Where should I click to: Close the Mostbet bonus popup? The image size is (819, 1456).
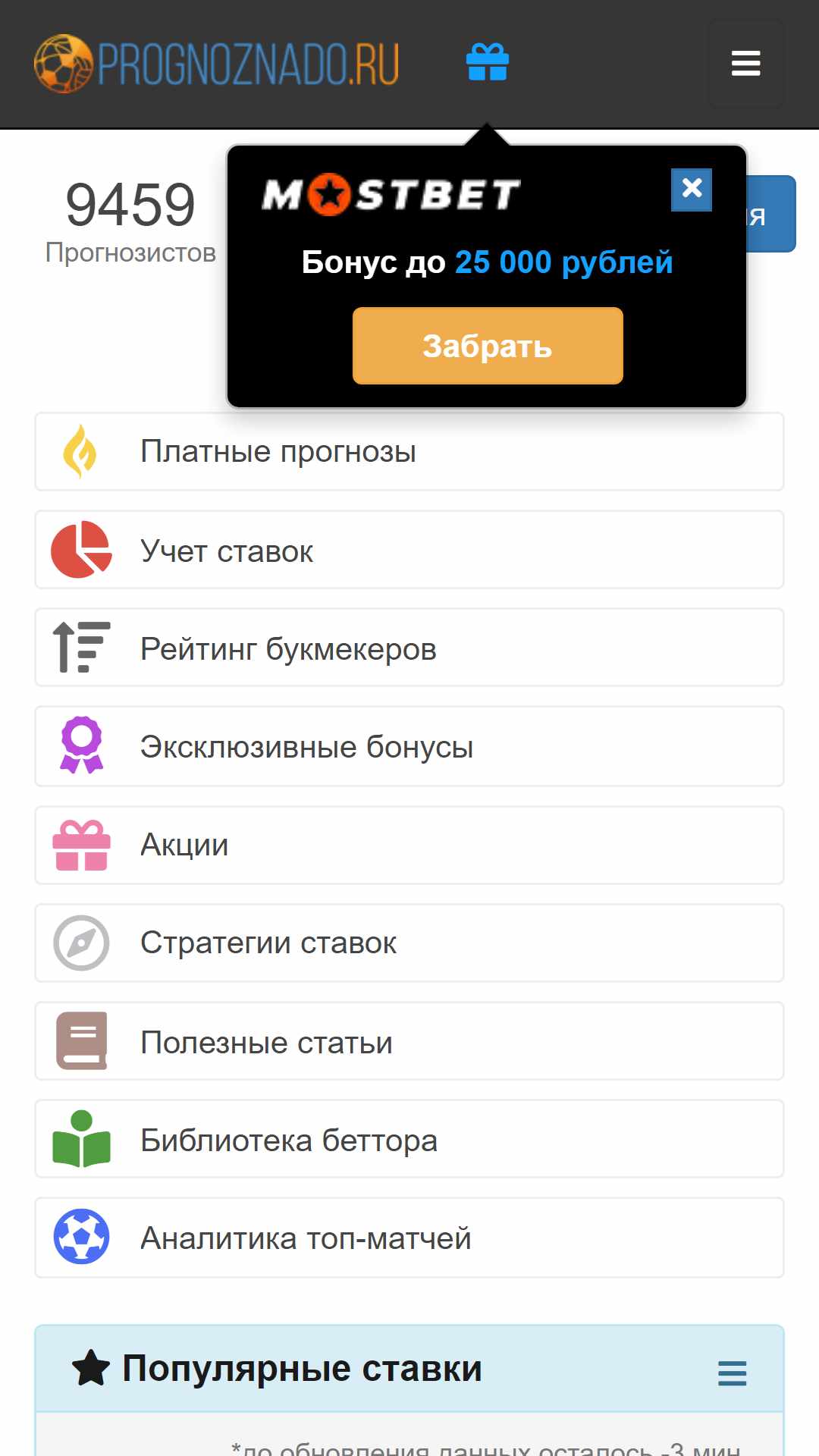[x=692, y=190]
